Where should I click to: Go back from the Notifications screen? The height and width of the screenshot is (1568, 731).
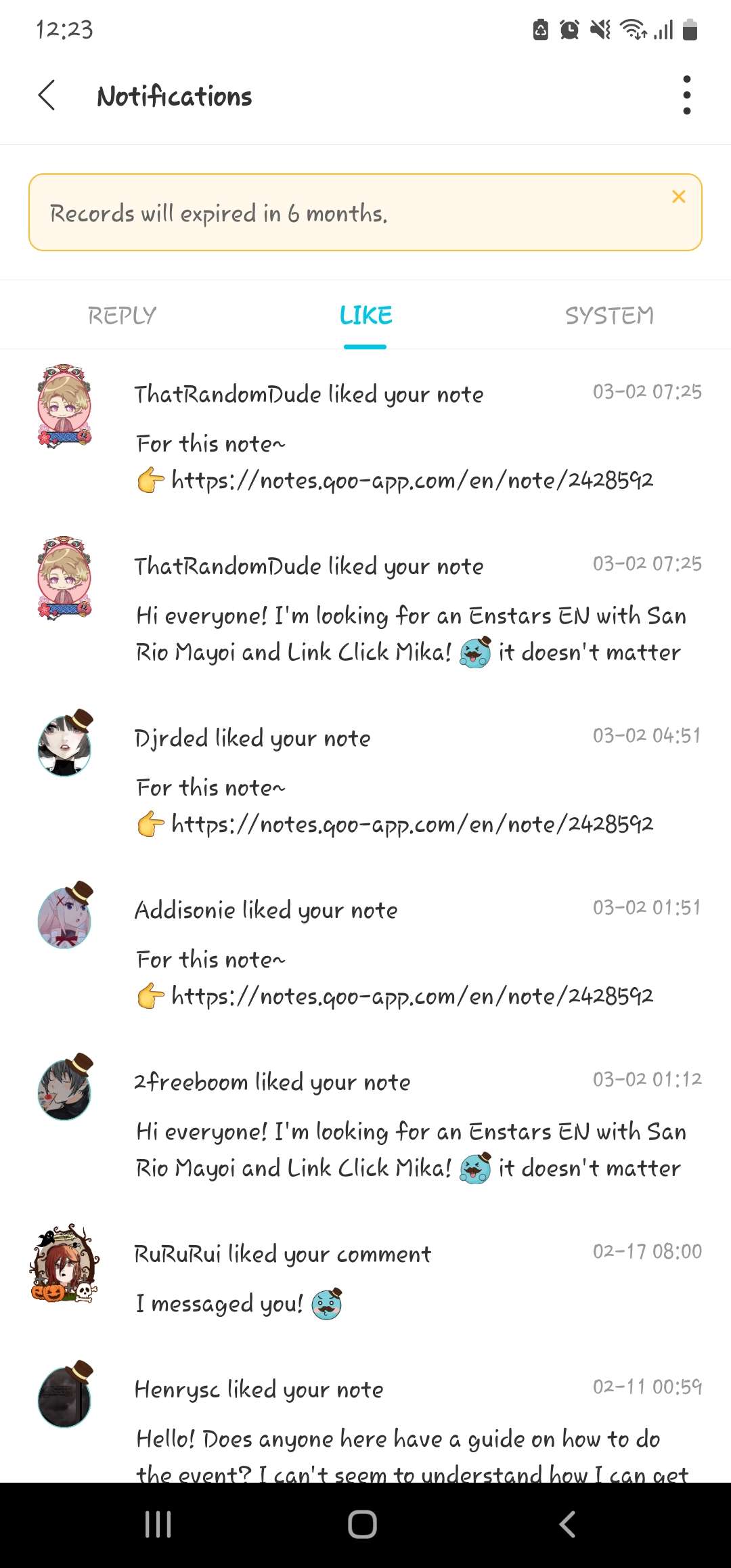click(x=47, y=95)
